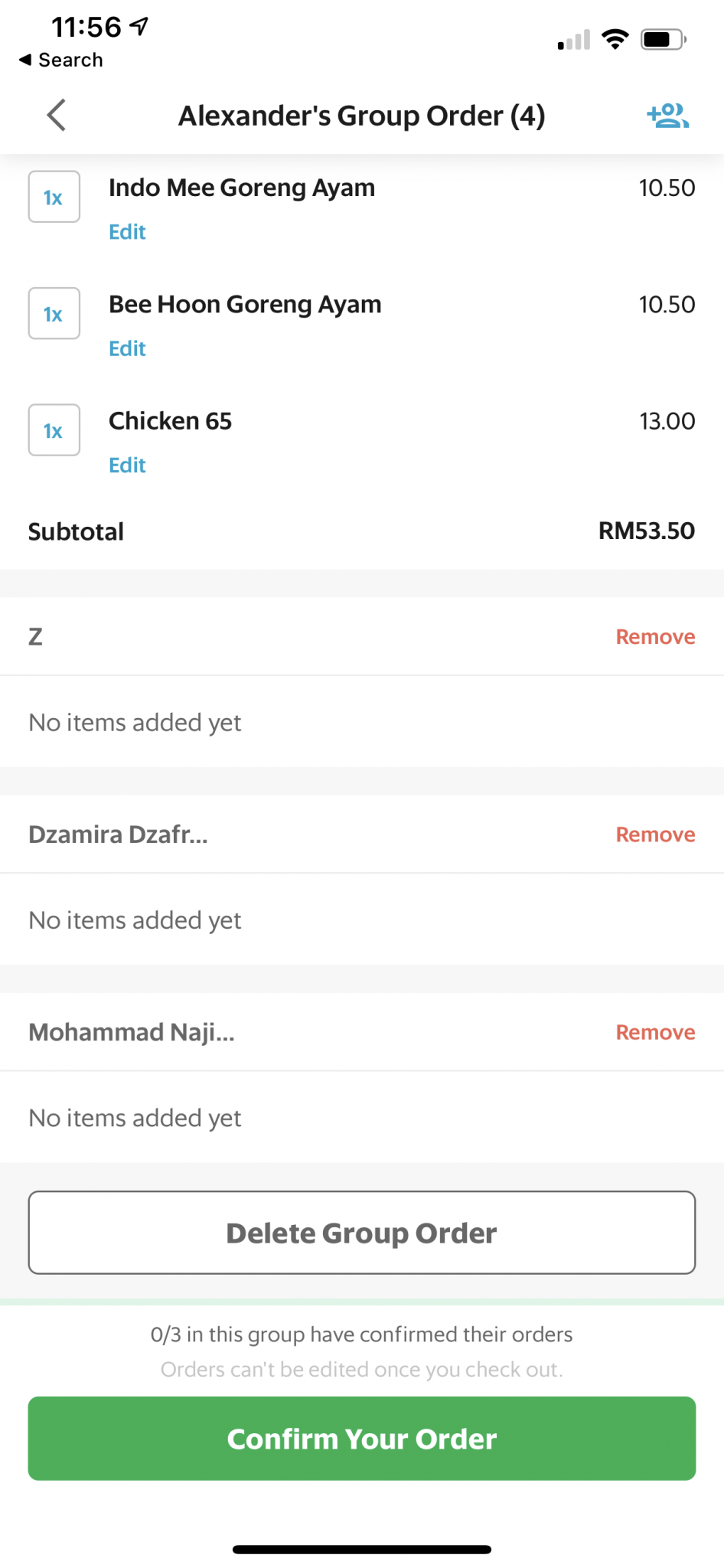Tap the 1x quantity badge for Bee Hoon Goreng Ayam
This screenshot has width=724, height=1568.
54,314
